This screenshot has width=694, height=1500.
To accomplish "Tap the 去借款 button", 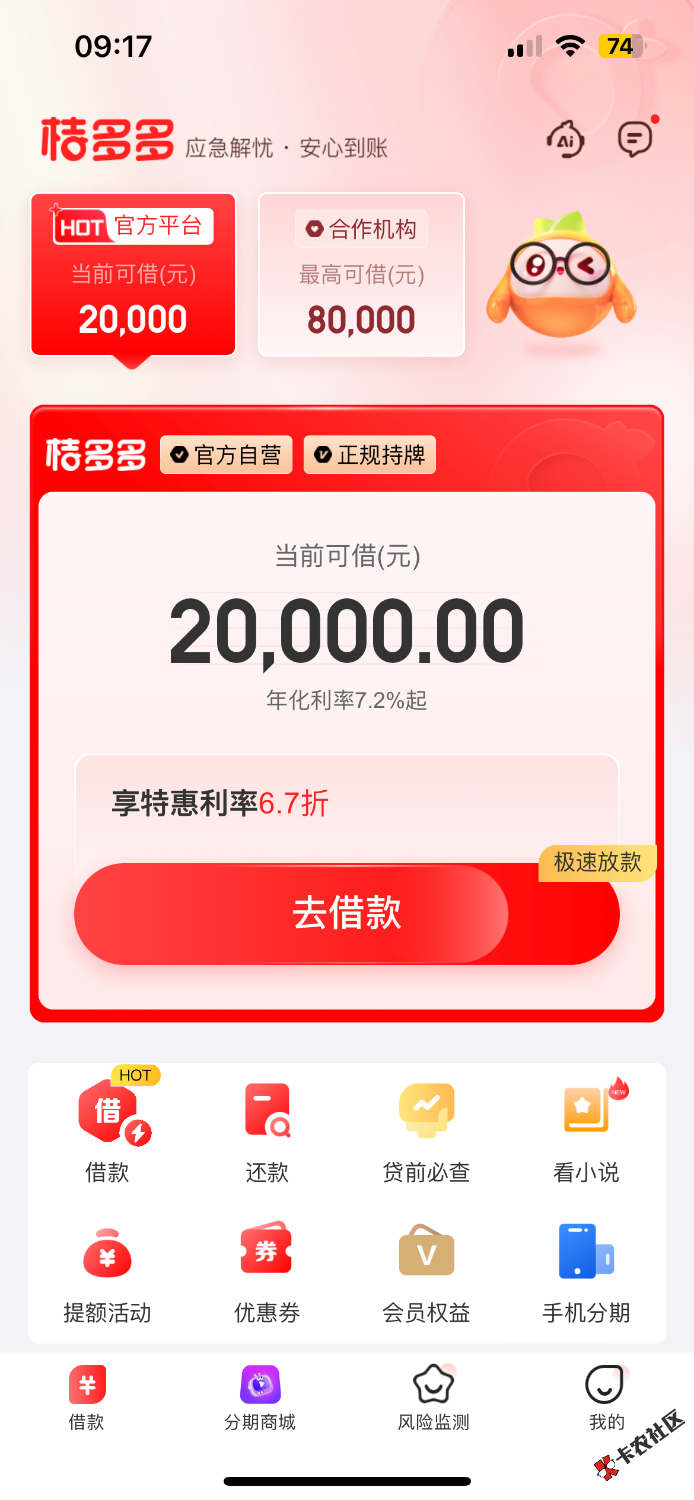I will click(346, 914).
